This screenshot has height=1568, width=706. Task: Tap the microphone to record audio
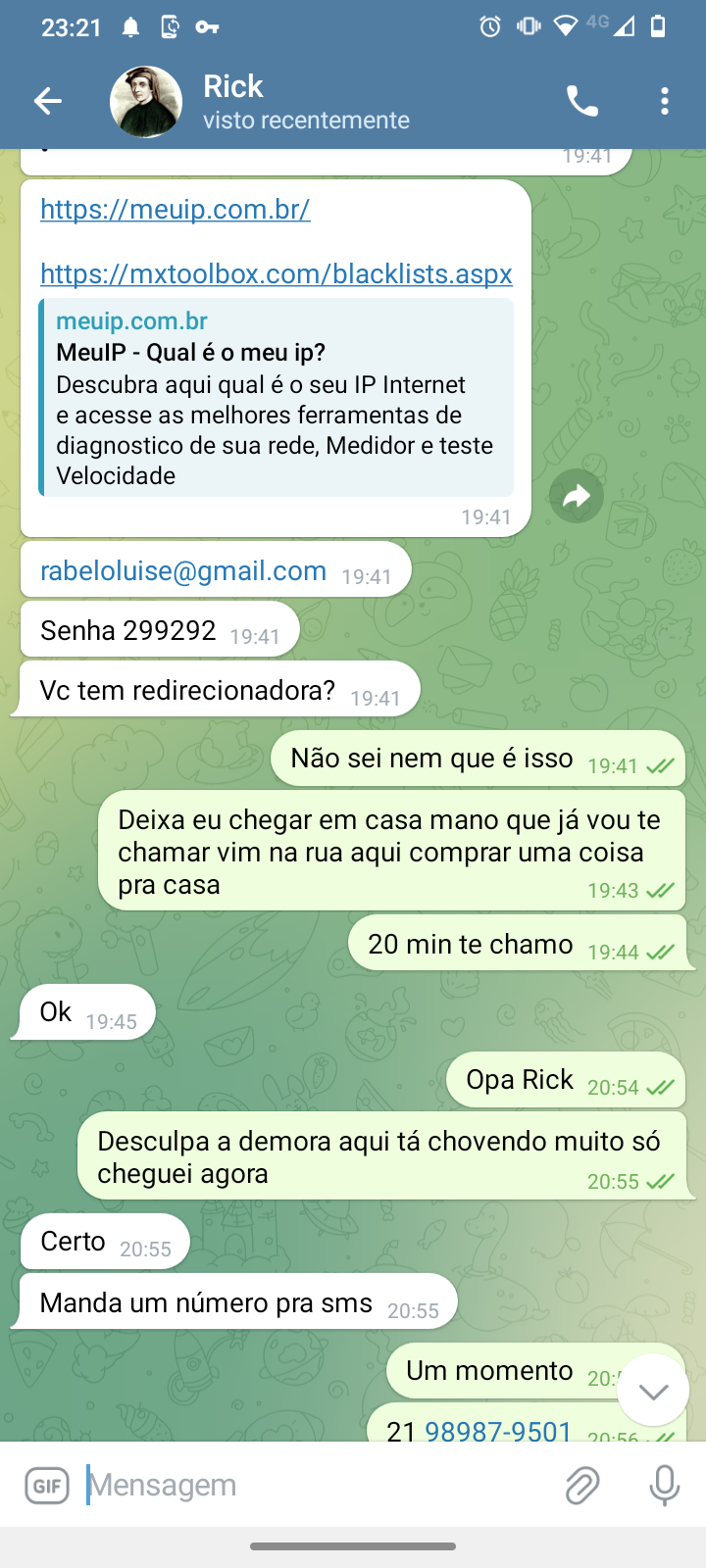(x=664, y=1486)
